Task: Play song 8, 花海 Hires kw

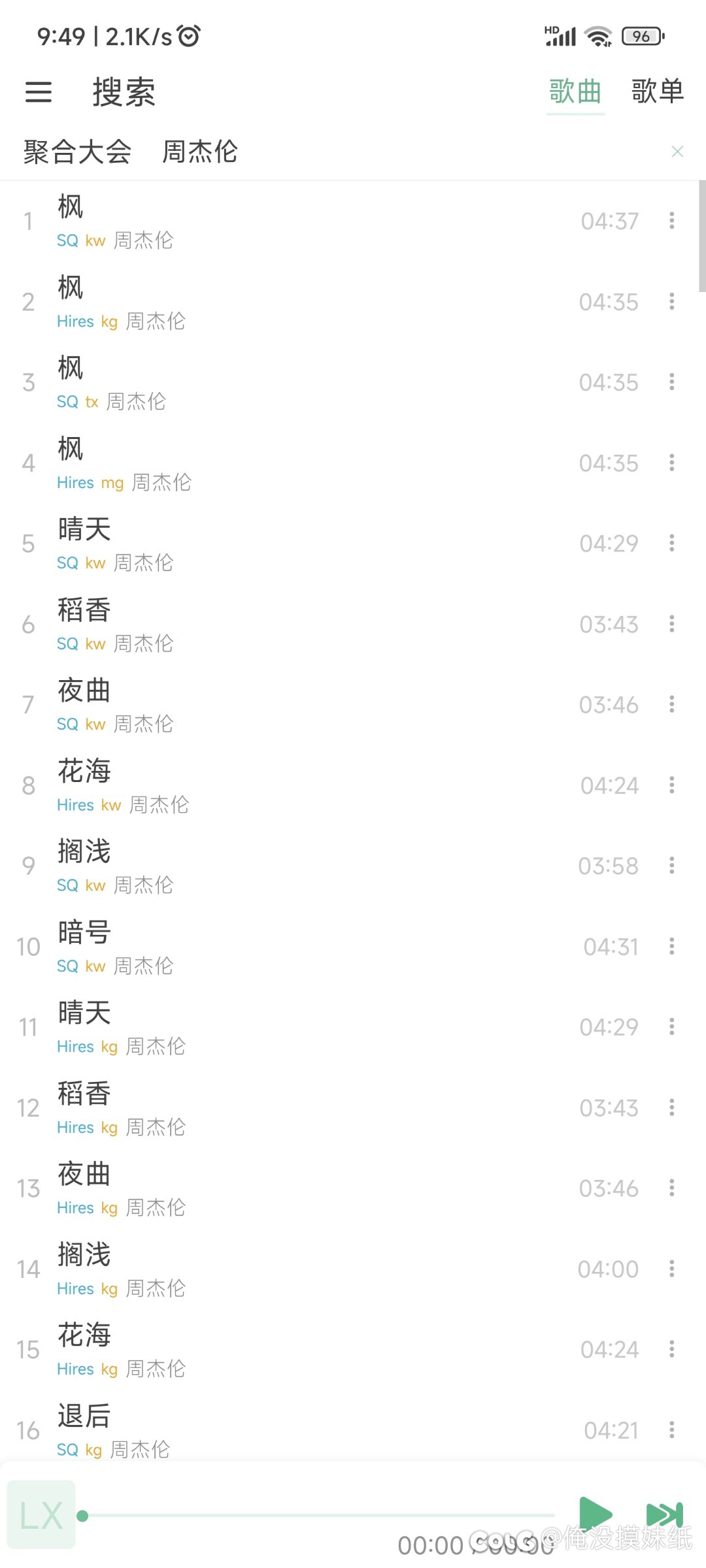Action: click(294, 785)
